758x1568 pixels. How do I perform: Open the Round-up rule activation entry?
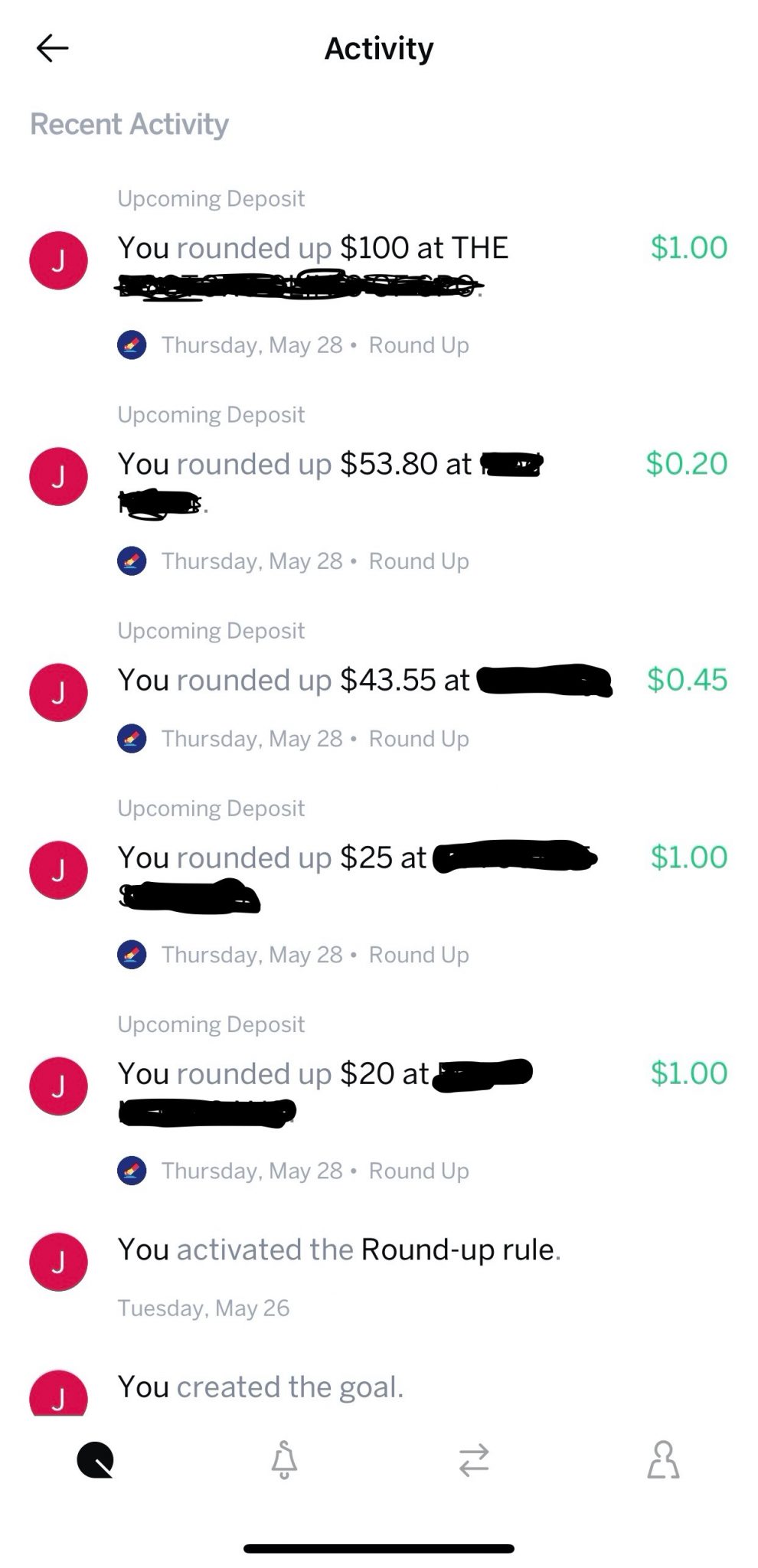(x=379, y=1275)
